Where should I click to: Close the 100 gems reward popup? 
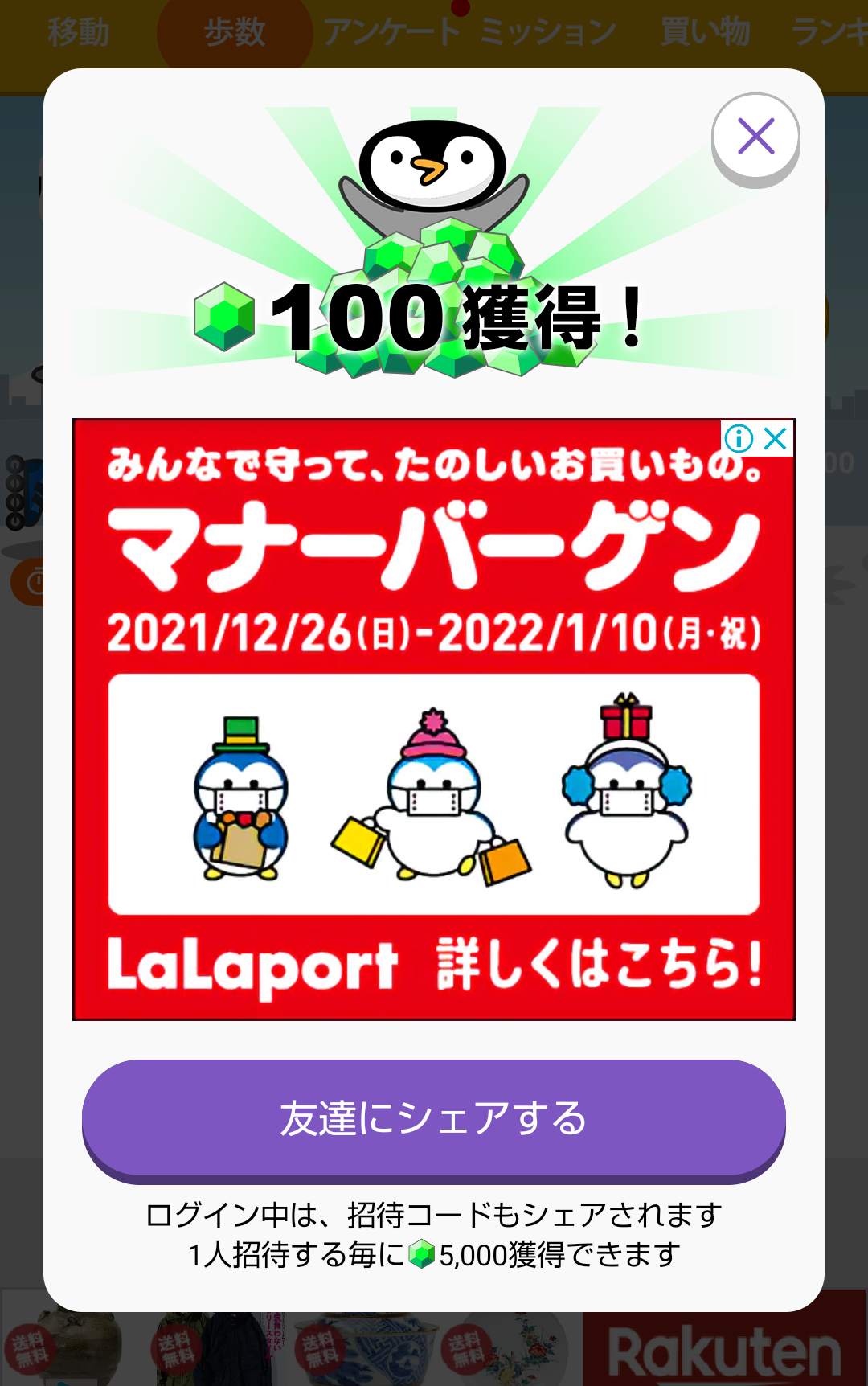pos(755,137)
